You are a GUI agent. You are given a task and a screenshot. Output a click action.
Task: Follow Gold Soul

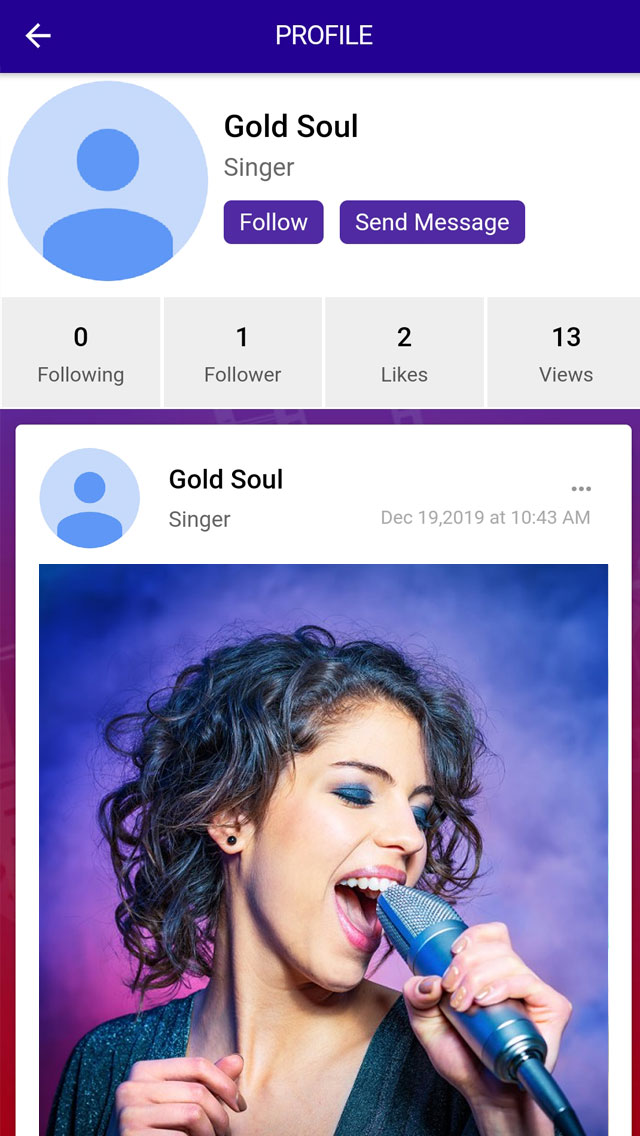pos(273,222)
